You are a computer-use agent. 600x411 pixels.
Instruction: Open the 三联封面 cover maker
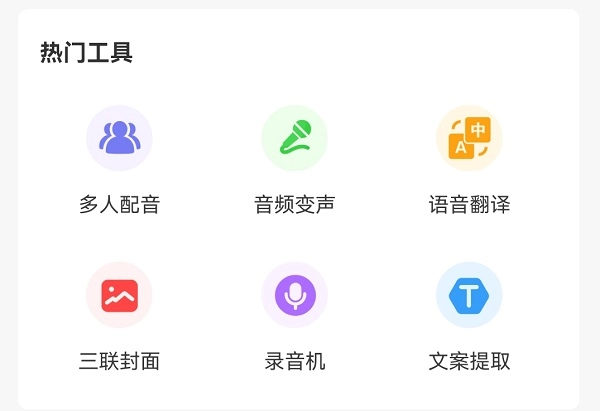(119, 295)
